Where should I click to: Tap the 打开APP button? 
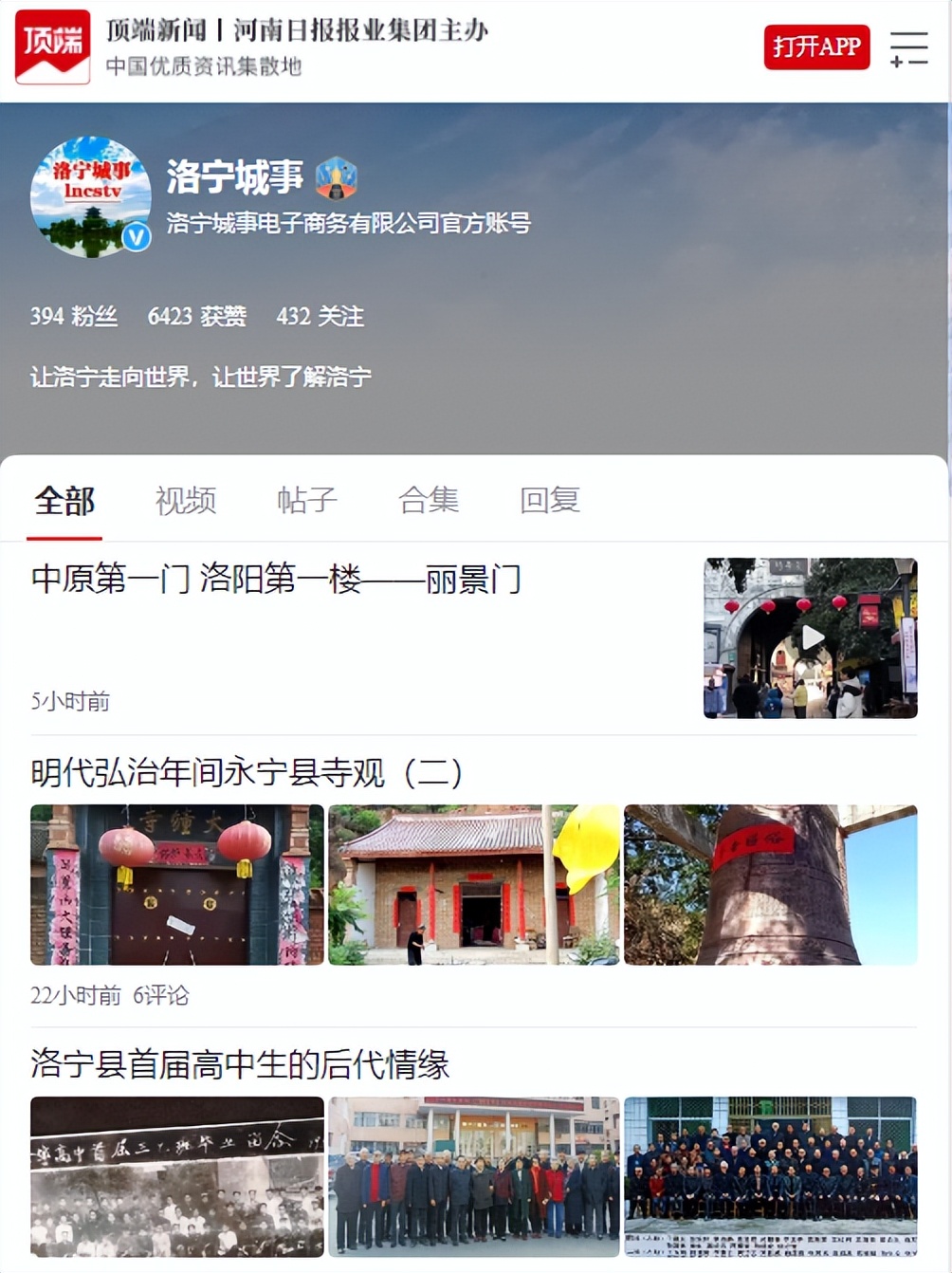[x=816, y=47]
